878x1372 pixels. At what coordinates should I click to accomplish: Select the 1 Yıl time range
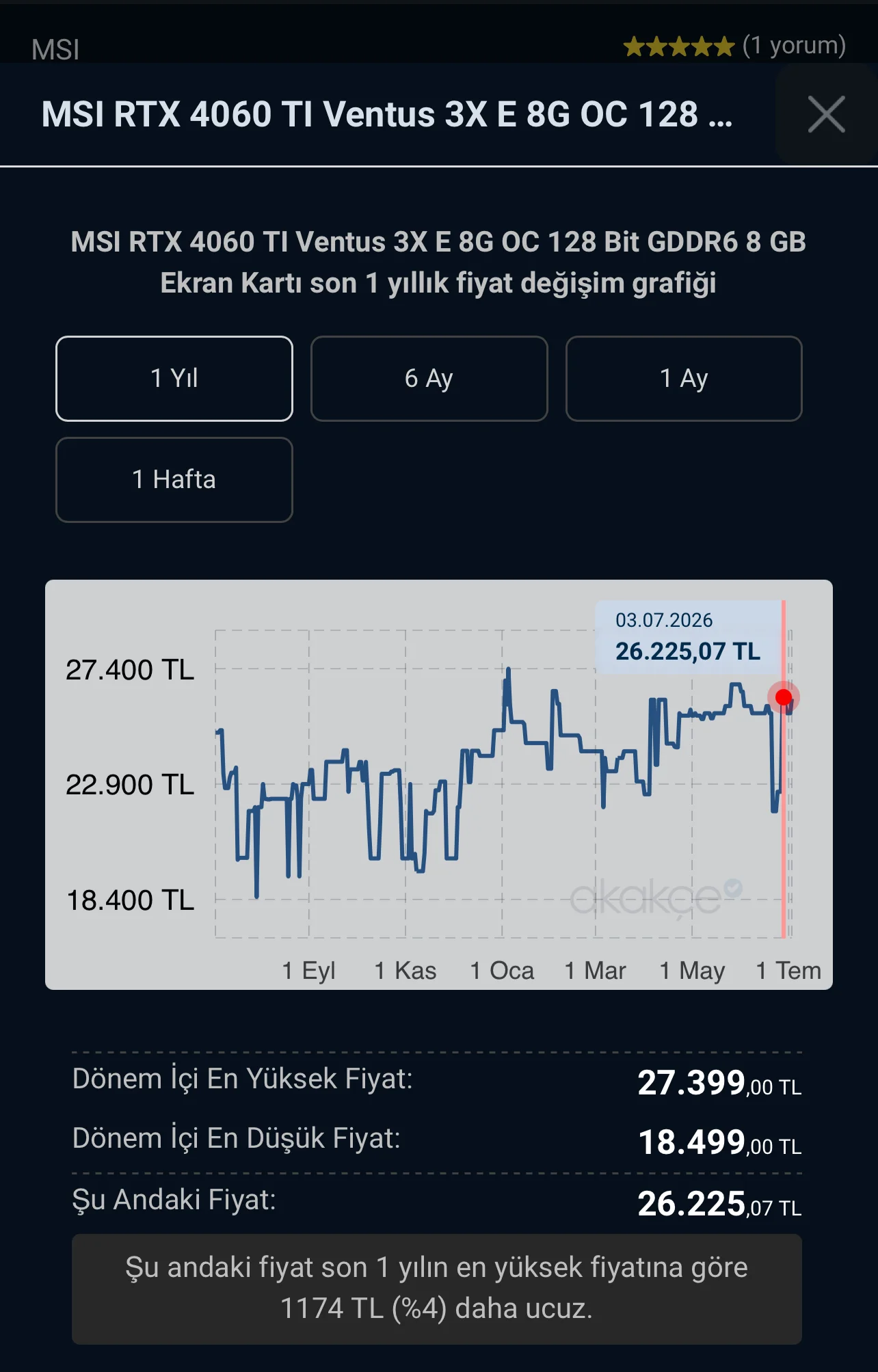click(174, 379)
